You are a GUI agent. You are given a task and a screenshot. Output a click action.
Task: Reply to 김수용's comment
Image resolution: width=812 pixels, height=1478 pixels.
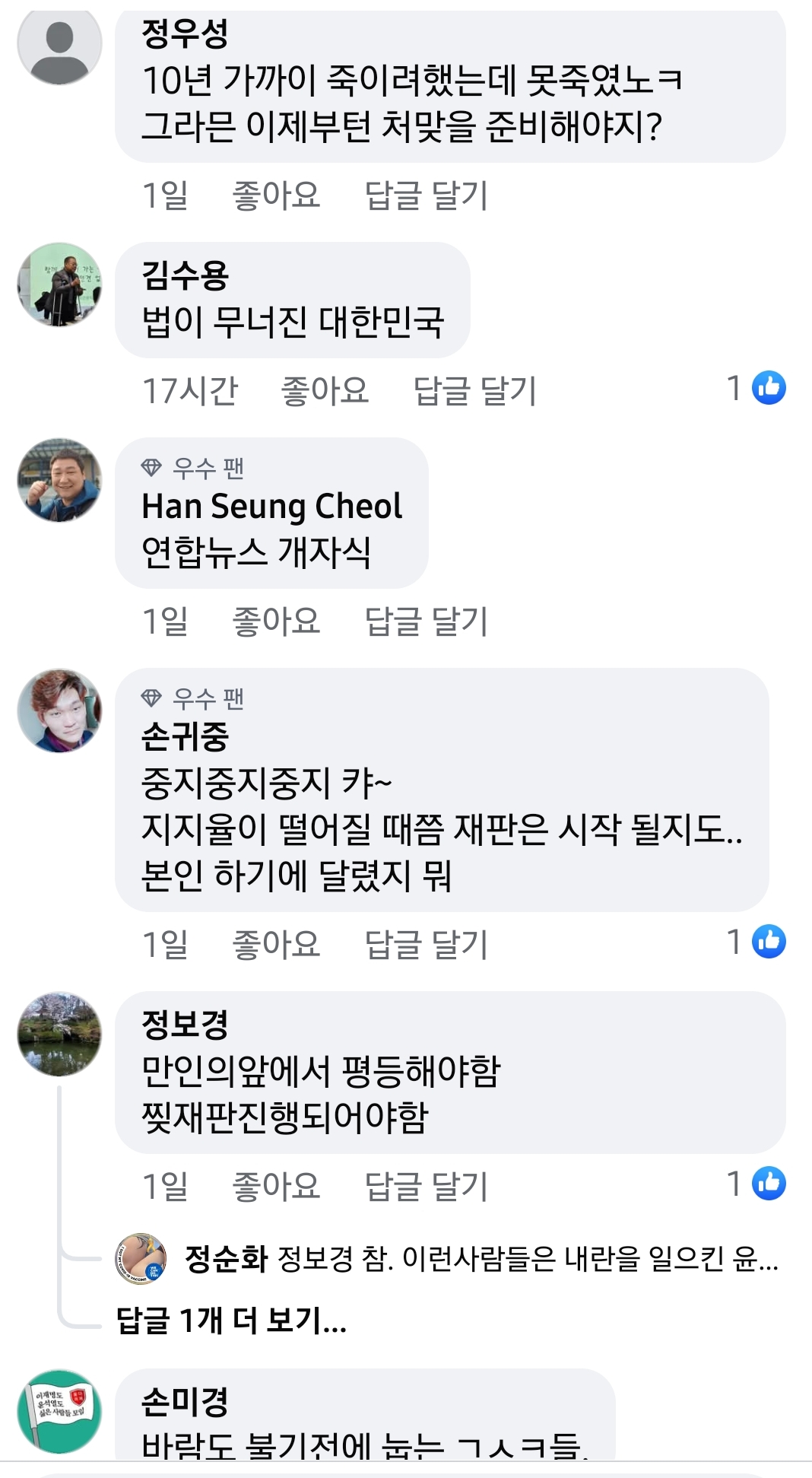474,391
